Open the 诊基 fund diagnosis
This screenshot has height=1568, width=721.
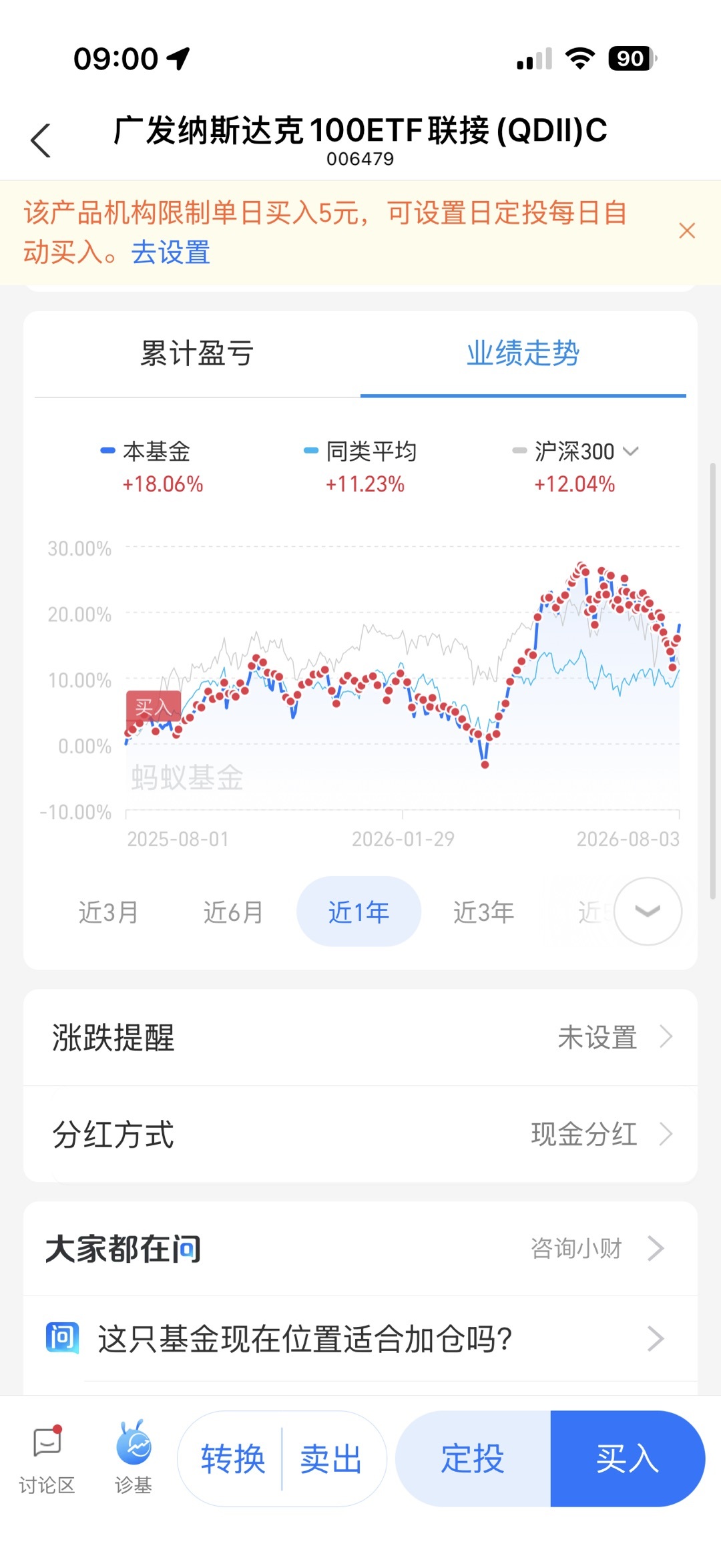point(134,1460)
